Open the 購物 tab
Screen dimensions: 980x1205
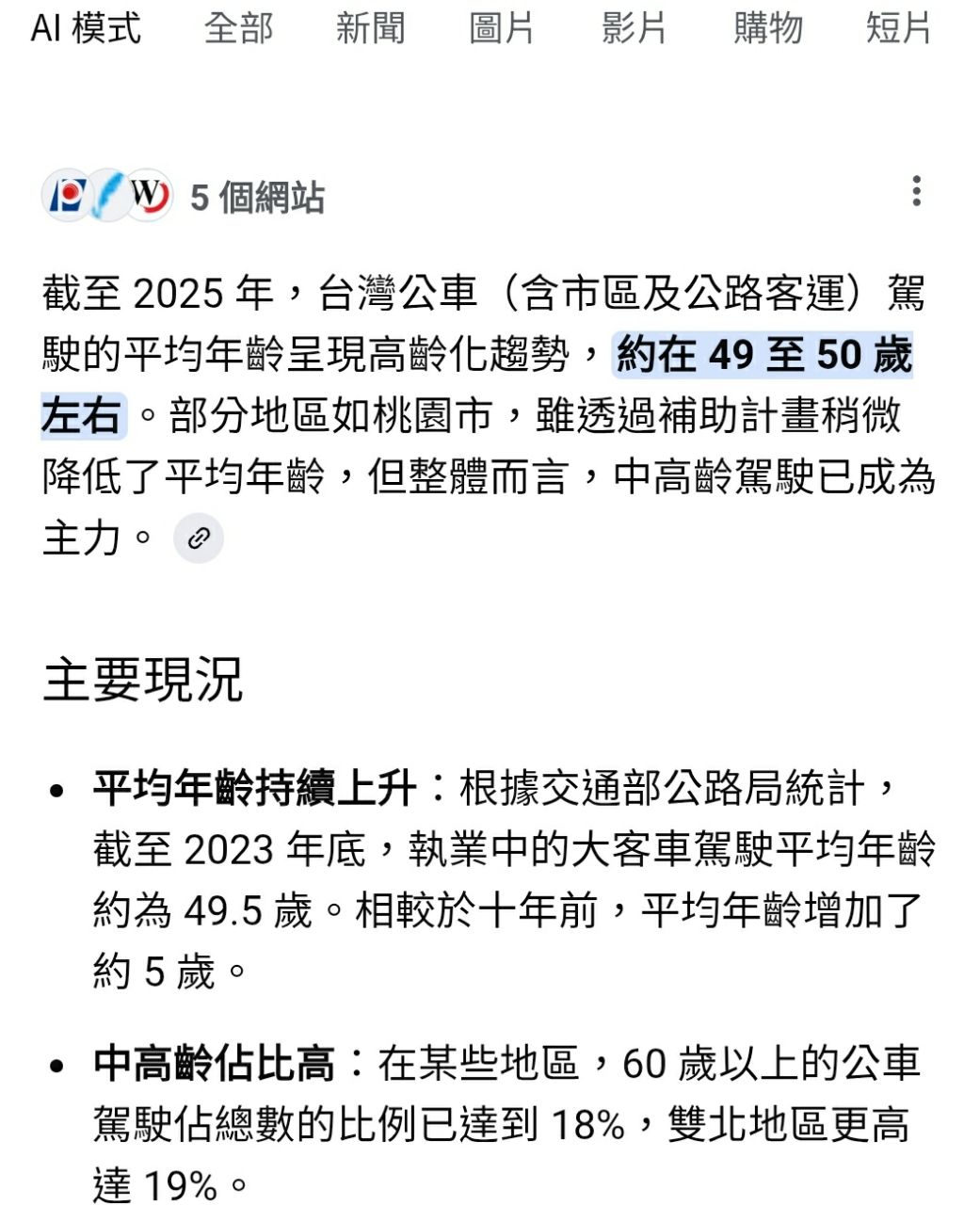pyautogui.click(x=767, y=27)
